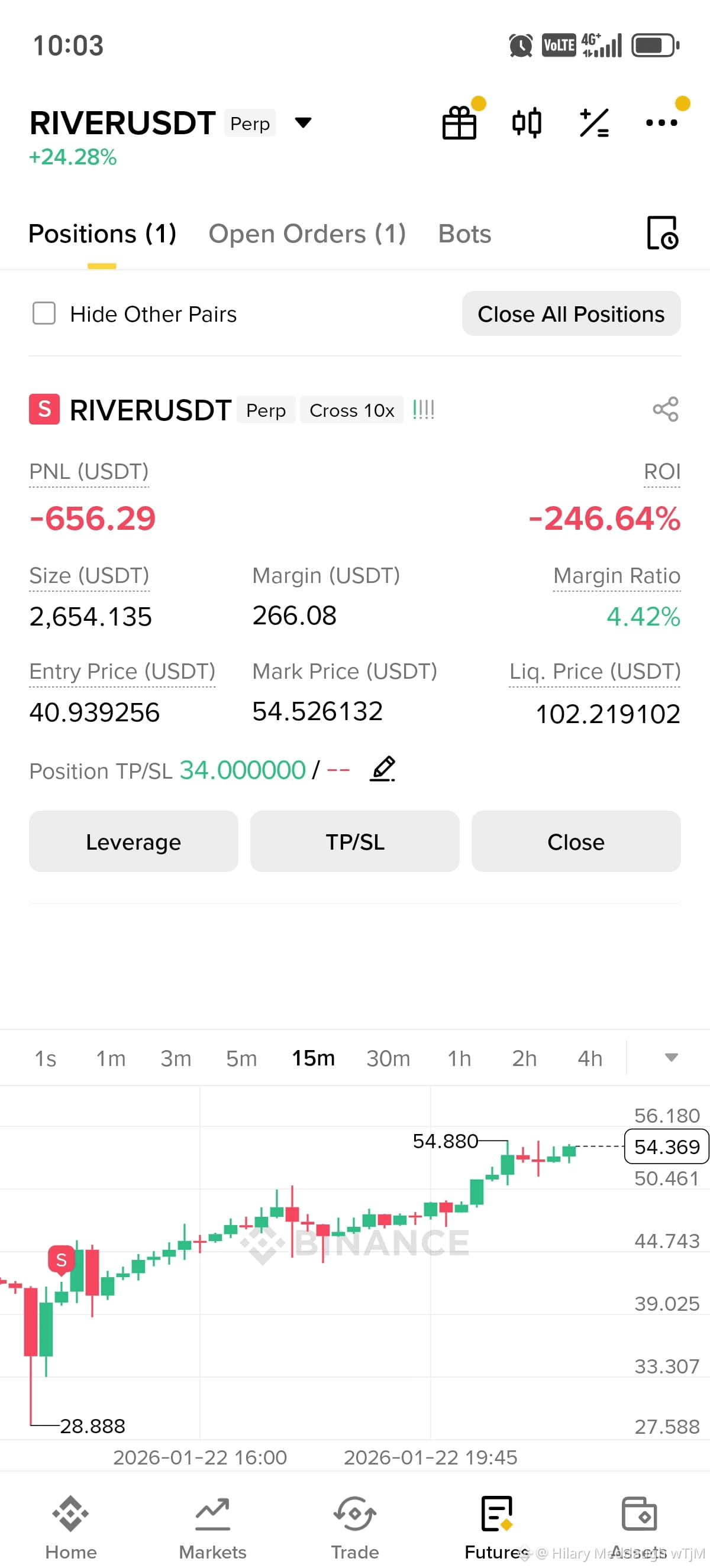Open the calculator icon
The image size is (710, 1568).
click(x=593, y=122)
